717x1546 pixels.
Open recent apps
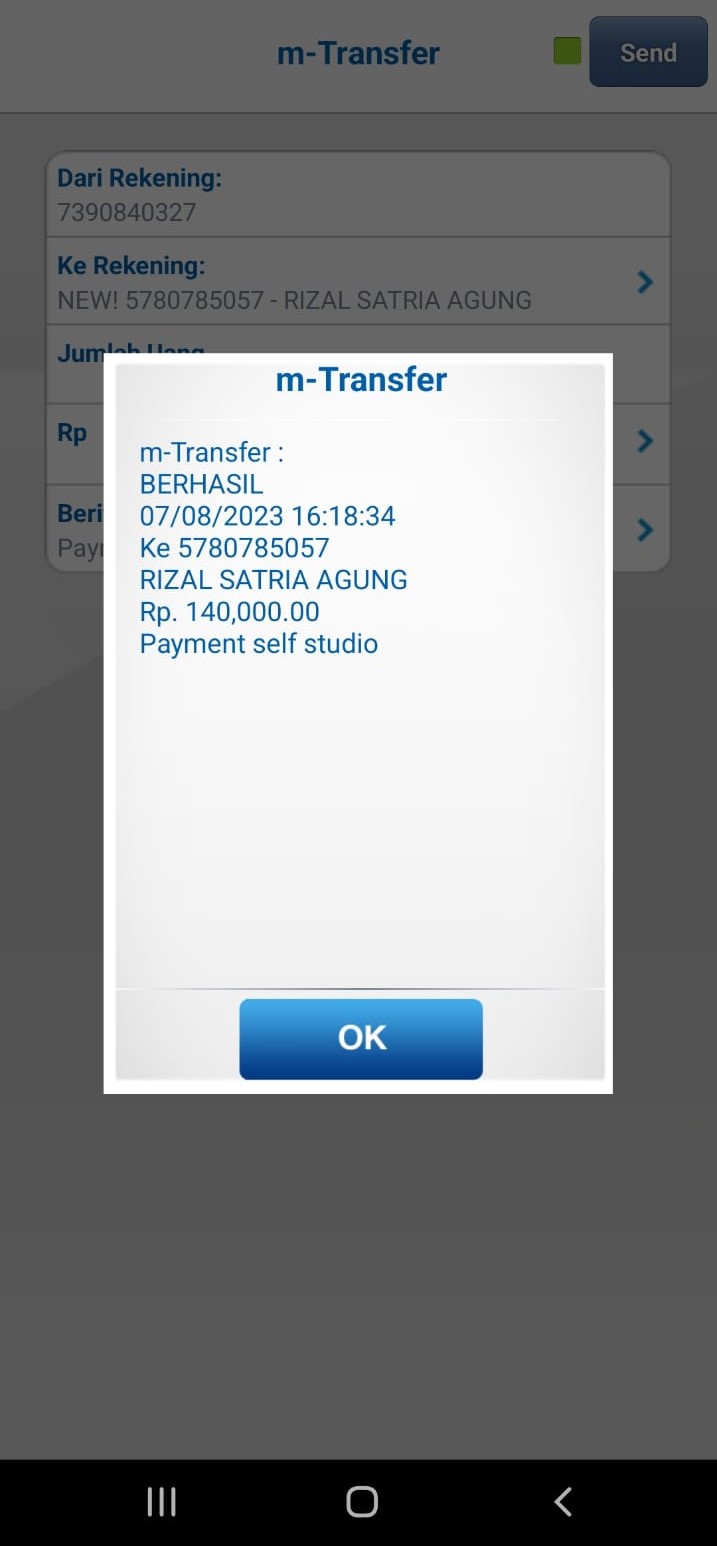161,1501
